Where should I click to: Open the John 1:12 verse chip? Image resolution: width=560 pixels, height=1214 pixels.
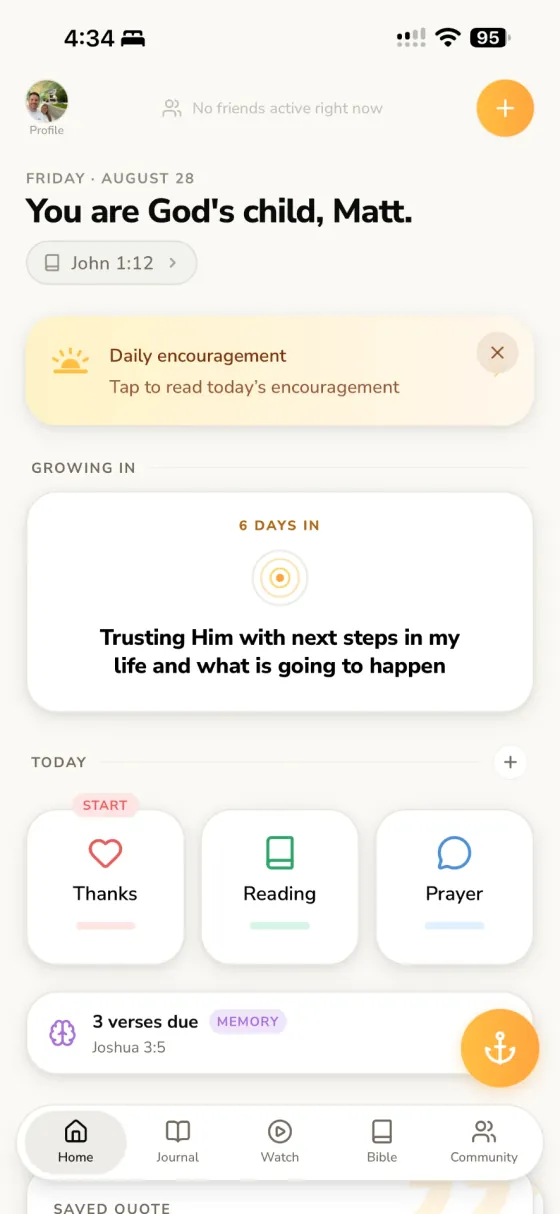click(x=111, y=263)
